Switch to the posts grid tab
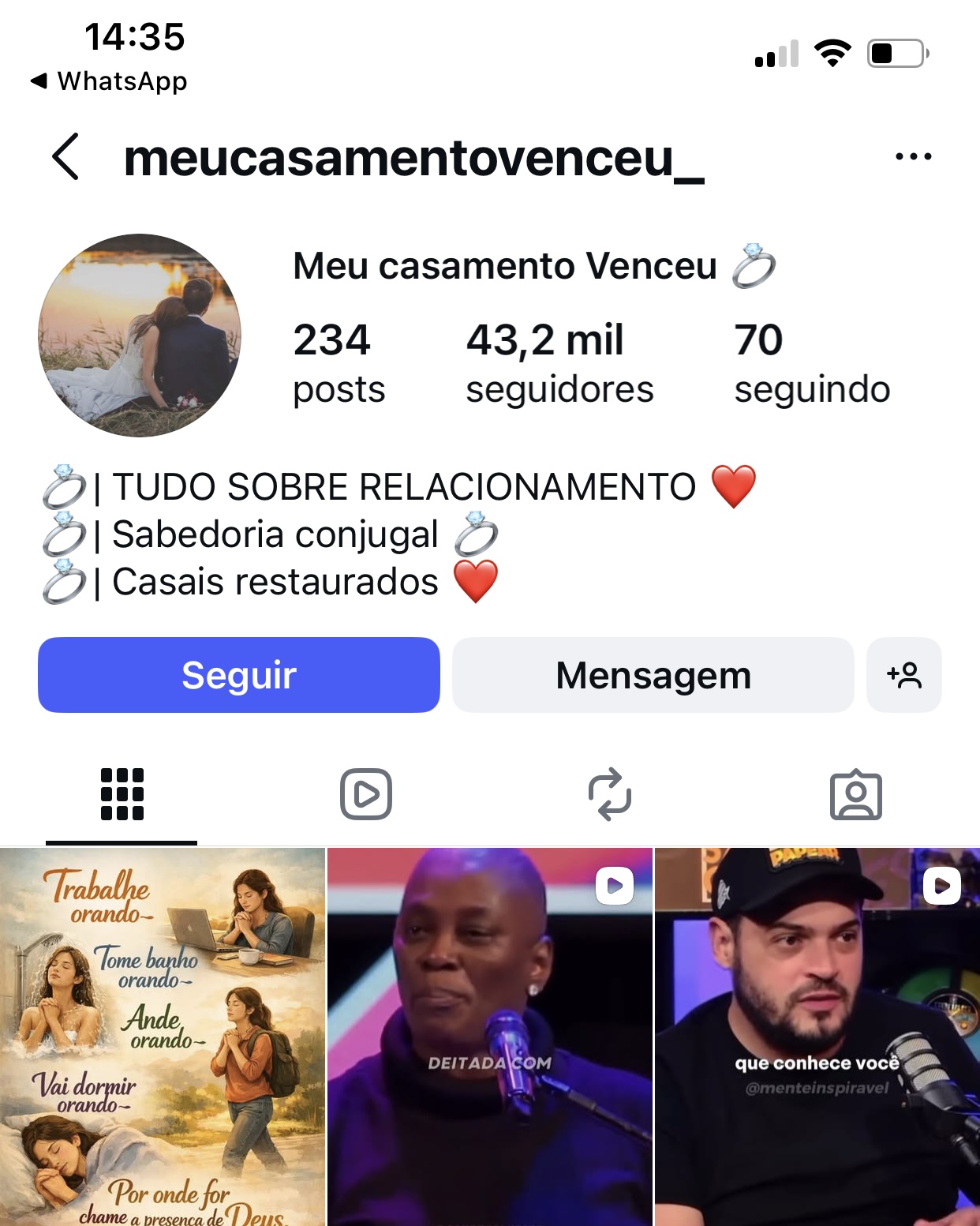 click(x=122, y=794)
